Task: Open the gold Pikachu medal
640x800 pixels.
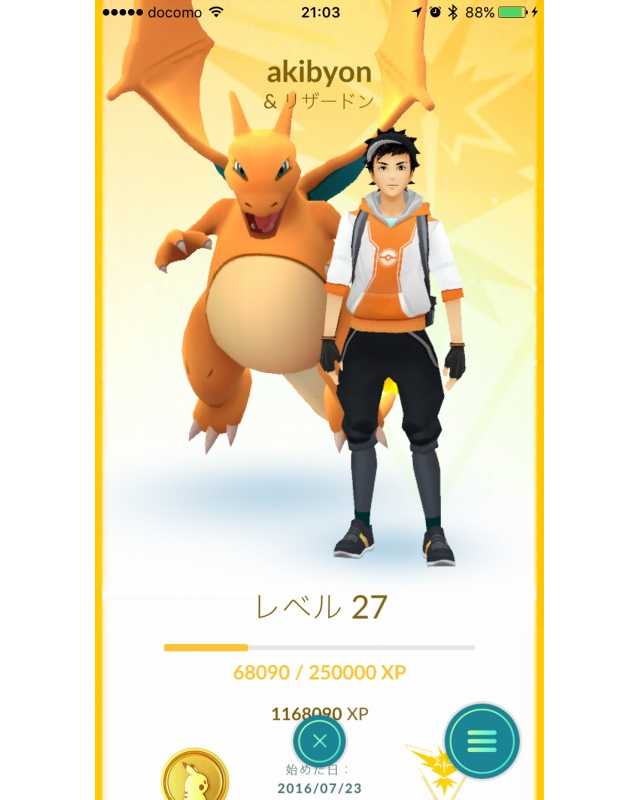Action: 195,778
